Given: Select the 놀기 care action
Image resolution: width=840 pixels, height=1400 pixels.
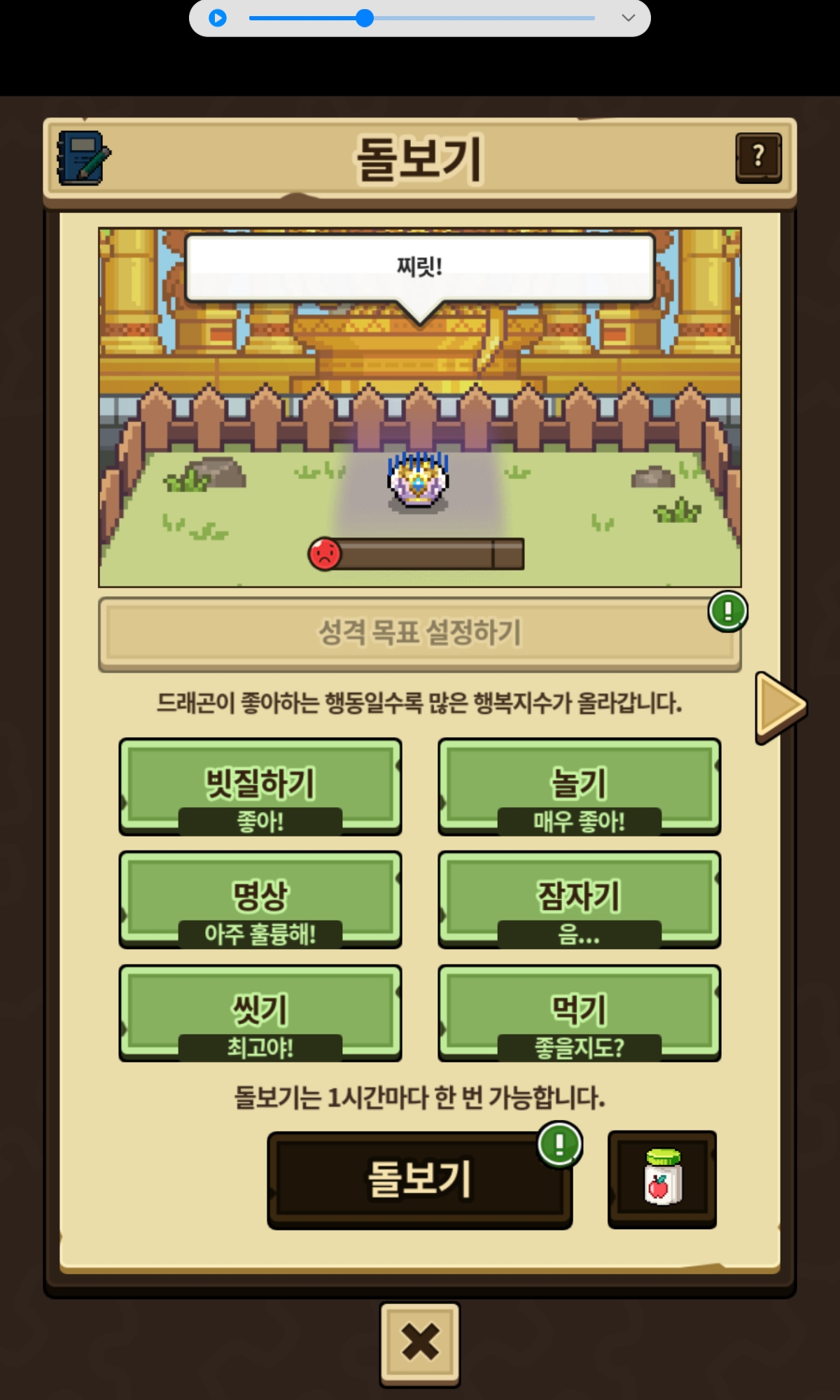Looking at the screenshot, I should (x=579, y=785).
